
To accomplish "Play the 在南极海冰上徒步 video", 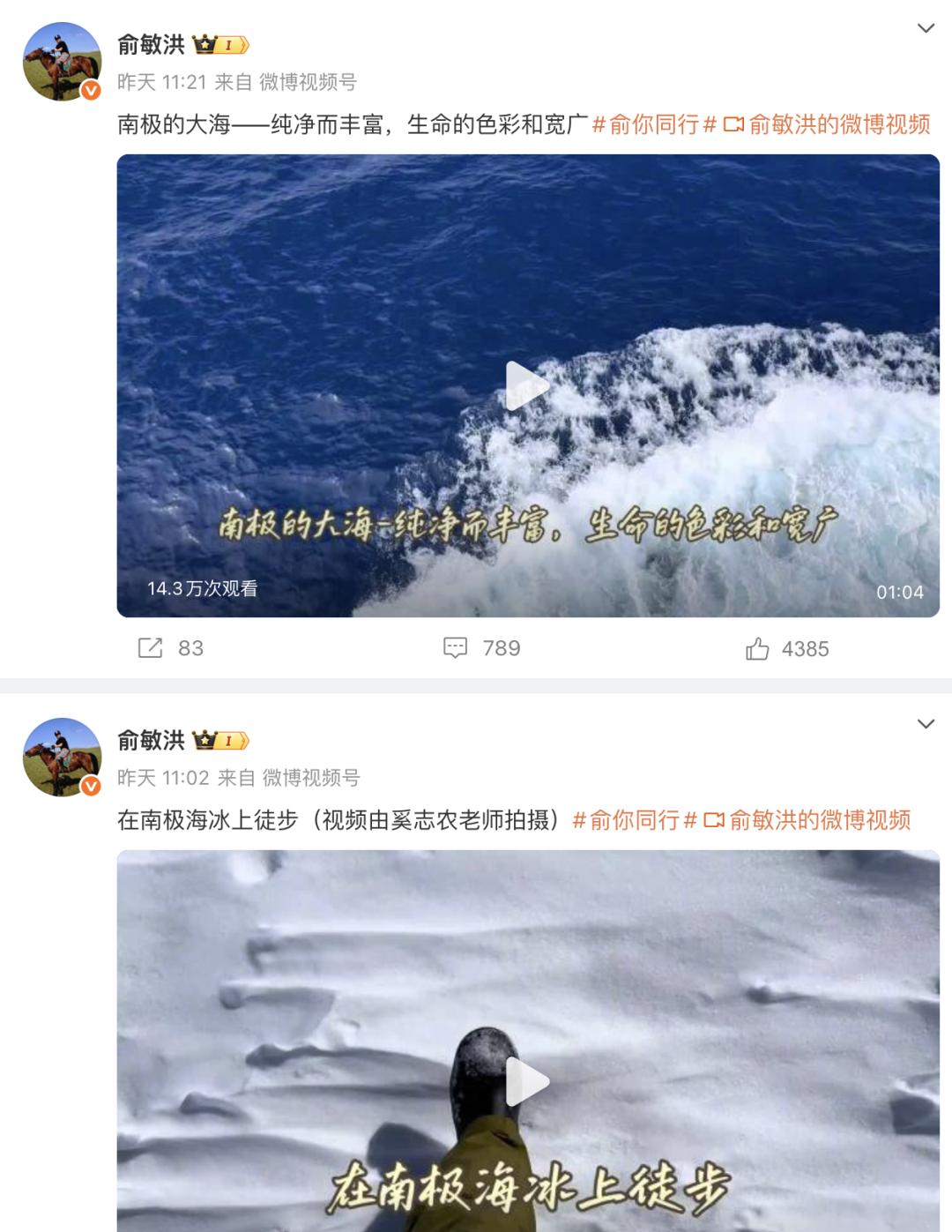I will click(x=527, y=1082).
